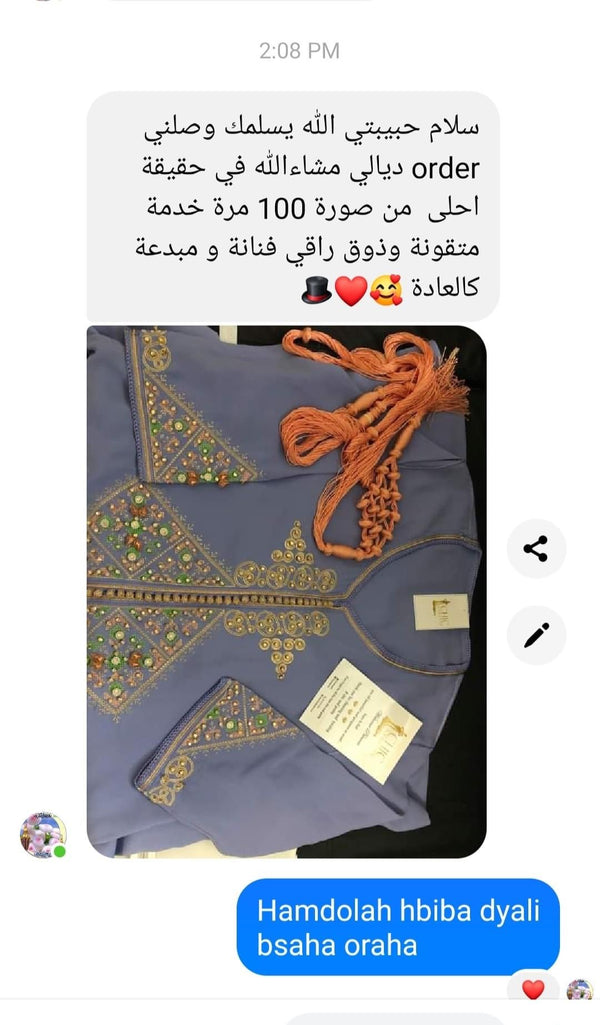Screen dimensions: 600x1025
Task: Open the sender's profile picture
Action: (43, 836)
